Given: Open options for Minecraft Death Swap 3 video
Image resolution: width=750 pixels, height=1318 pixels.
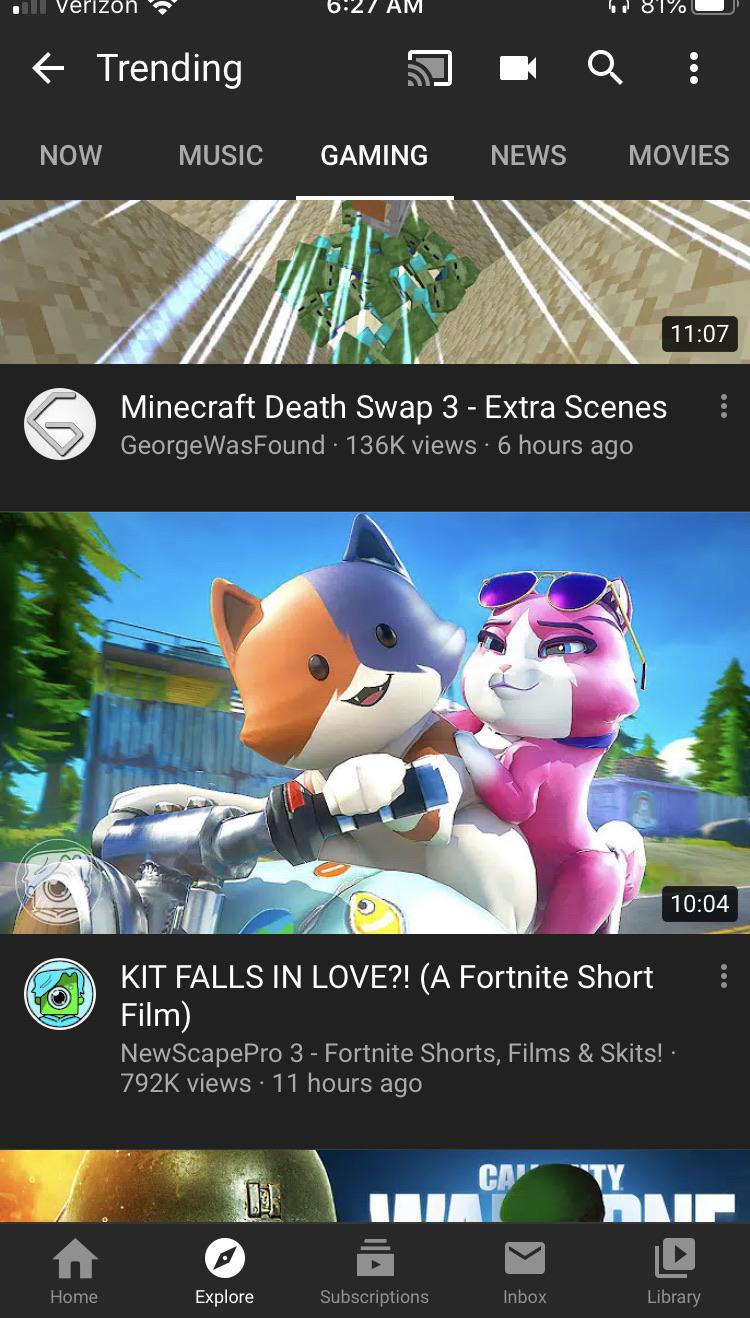Looking at the screenshot, I should [x=723, y=406].
